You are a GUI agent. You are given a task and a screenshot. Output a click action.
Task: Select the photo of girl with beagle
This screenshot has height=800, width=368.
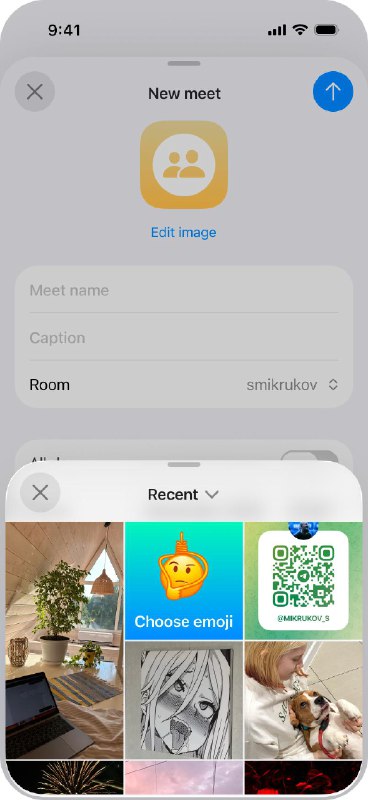pos(303,700)
